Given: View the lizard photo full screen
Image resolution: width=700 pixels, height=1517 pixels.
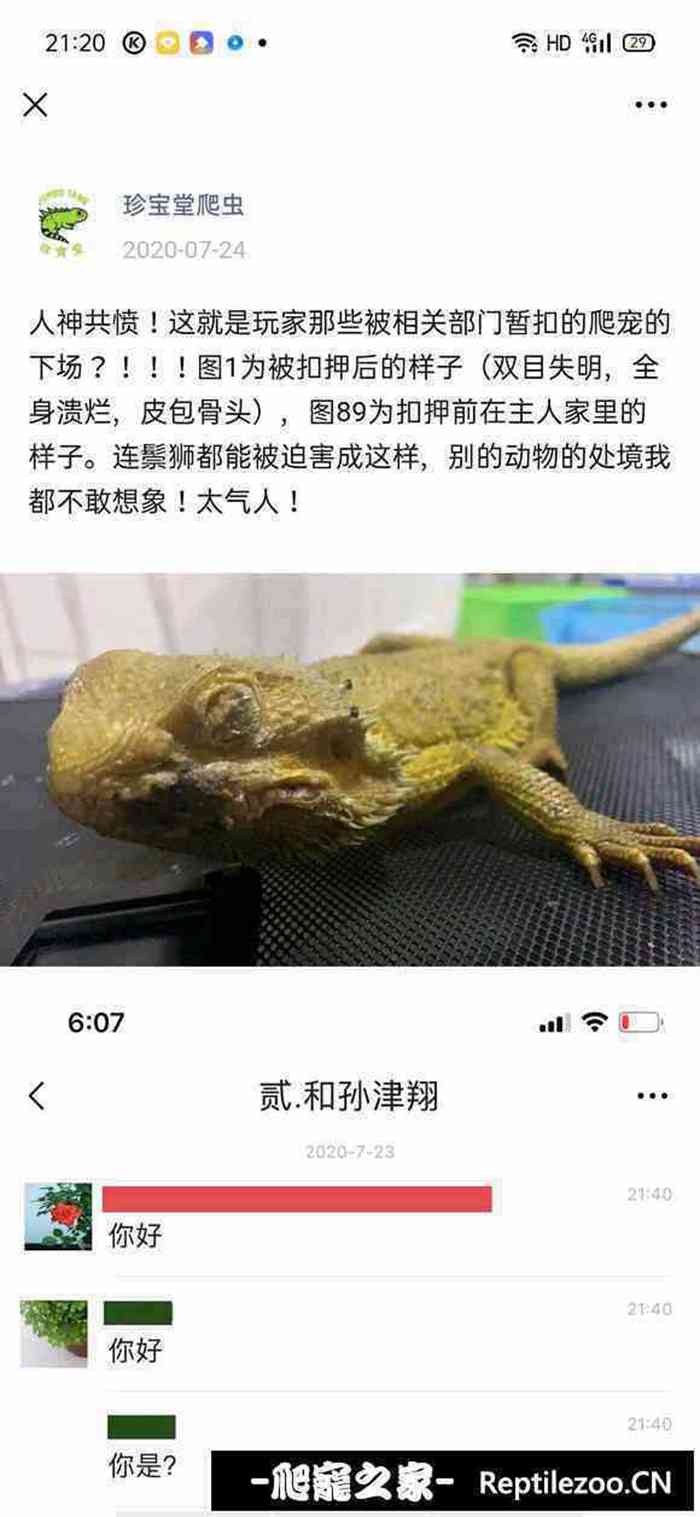Looking at the screenshot, I should pos(350,768).
